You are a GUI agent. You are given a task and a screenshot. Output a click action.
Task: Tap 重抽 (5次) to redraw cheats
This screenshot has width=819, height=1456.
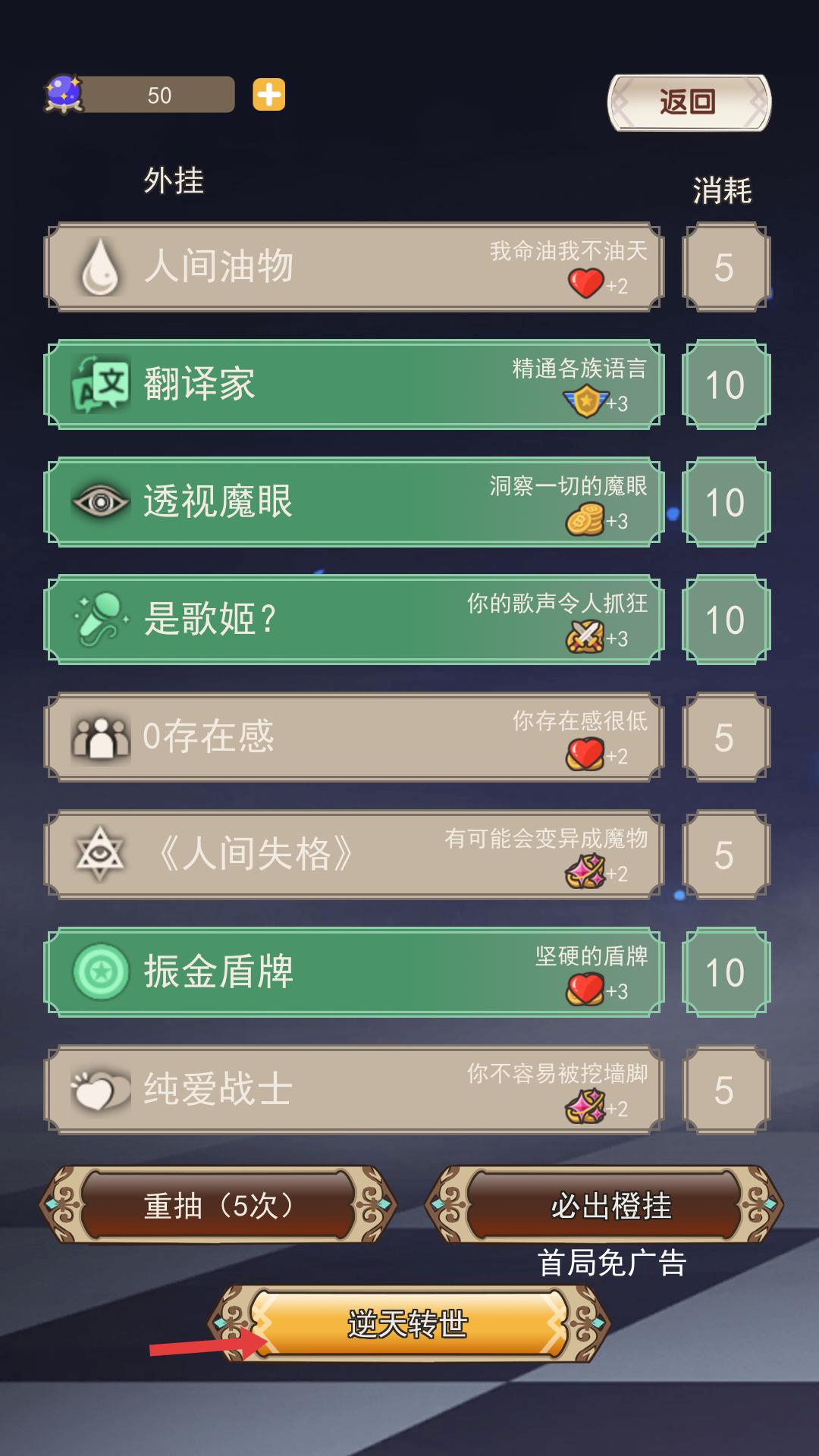coord(218,1205)
